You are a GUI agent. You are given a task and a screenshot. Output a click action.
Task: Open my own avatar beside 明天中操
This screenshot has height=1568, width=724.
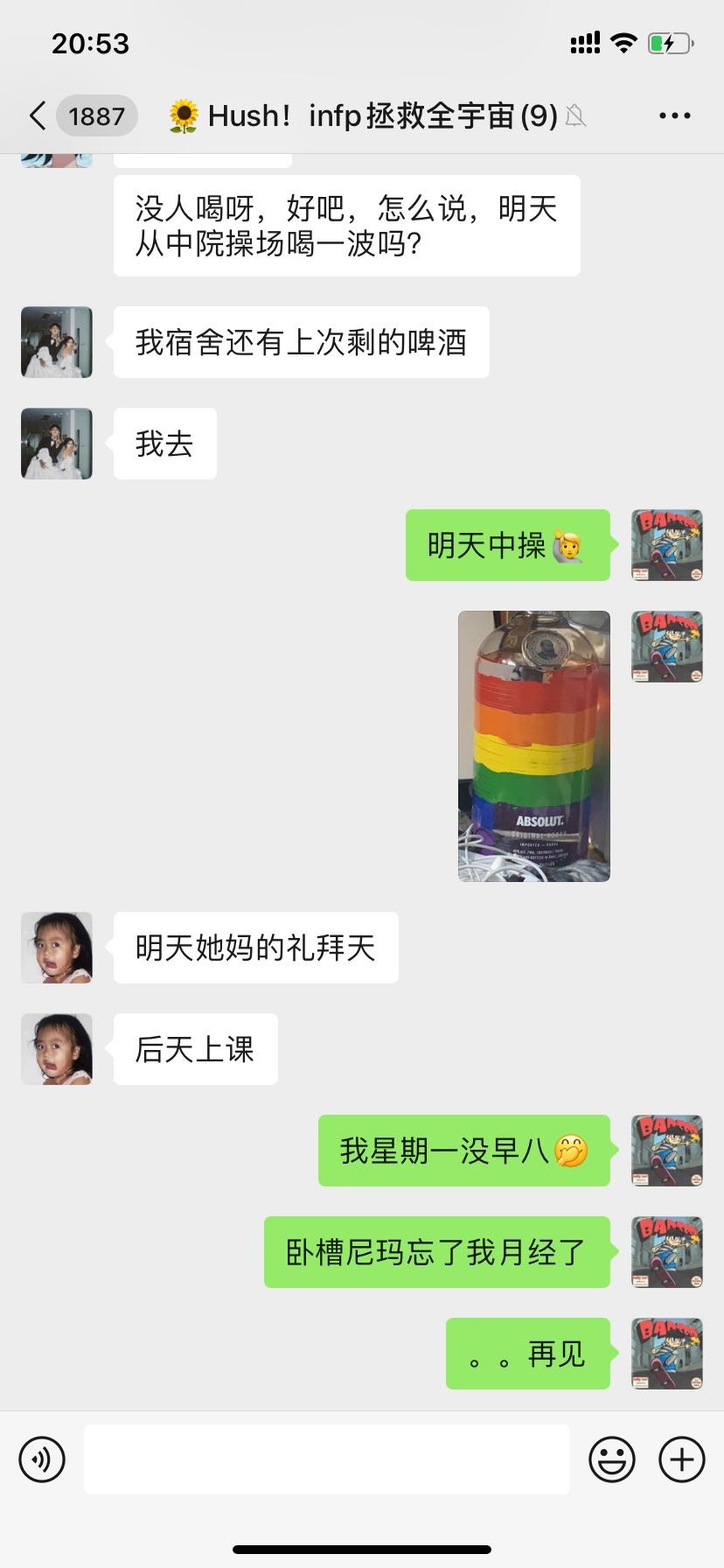coord(667,545)
